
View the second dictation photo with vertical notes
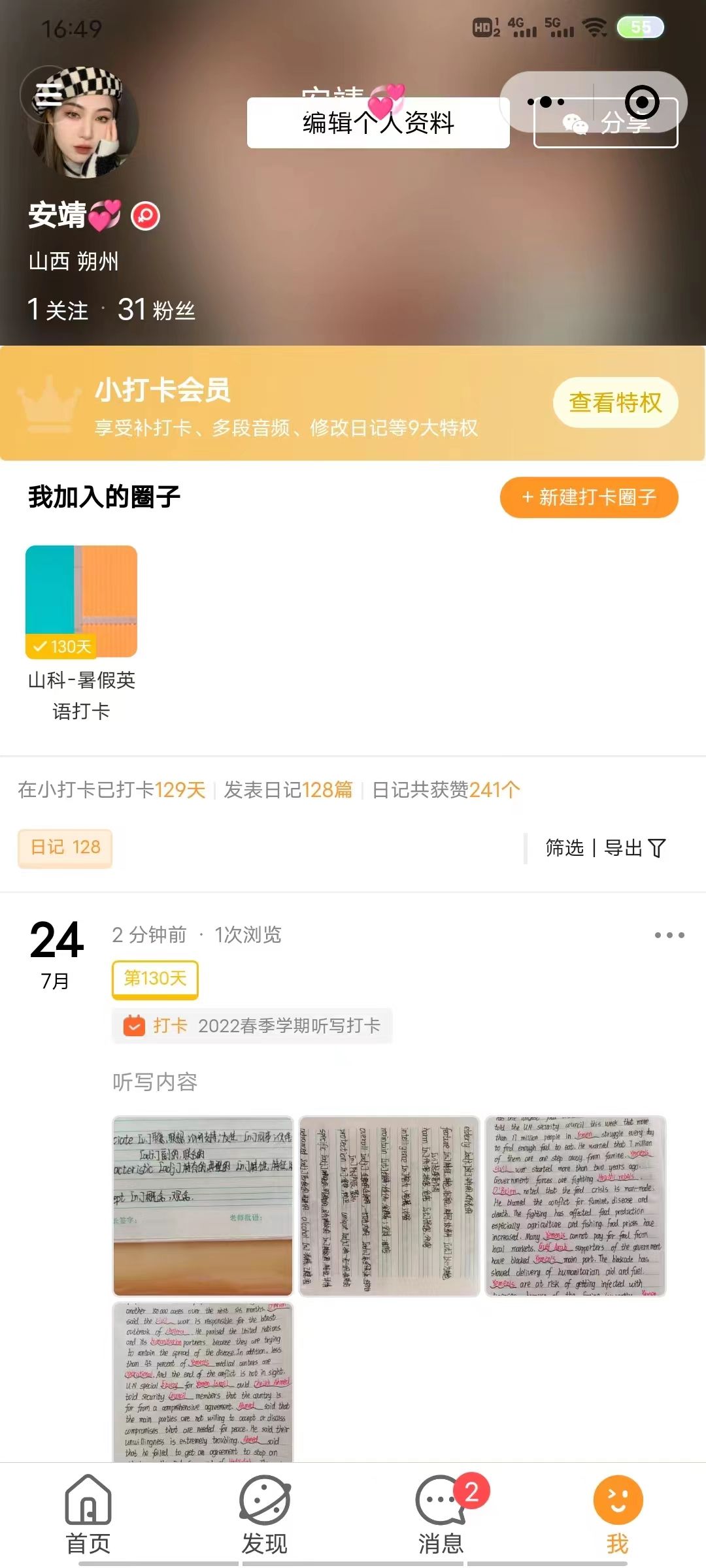[x=389, y=1205]
